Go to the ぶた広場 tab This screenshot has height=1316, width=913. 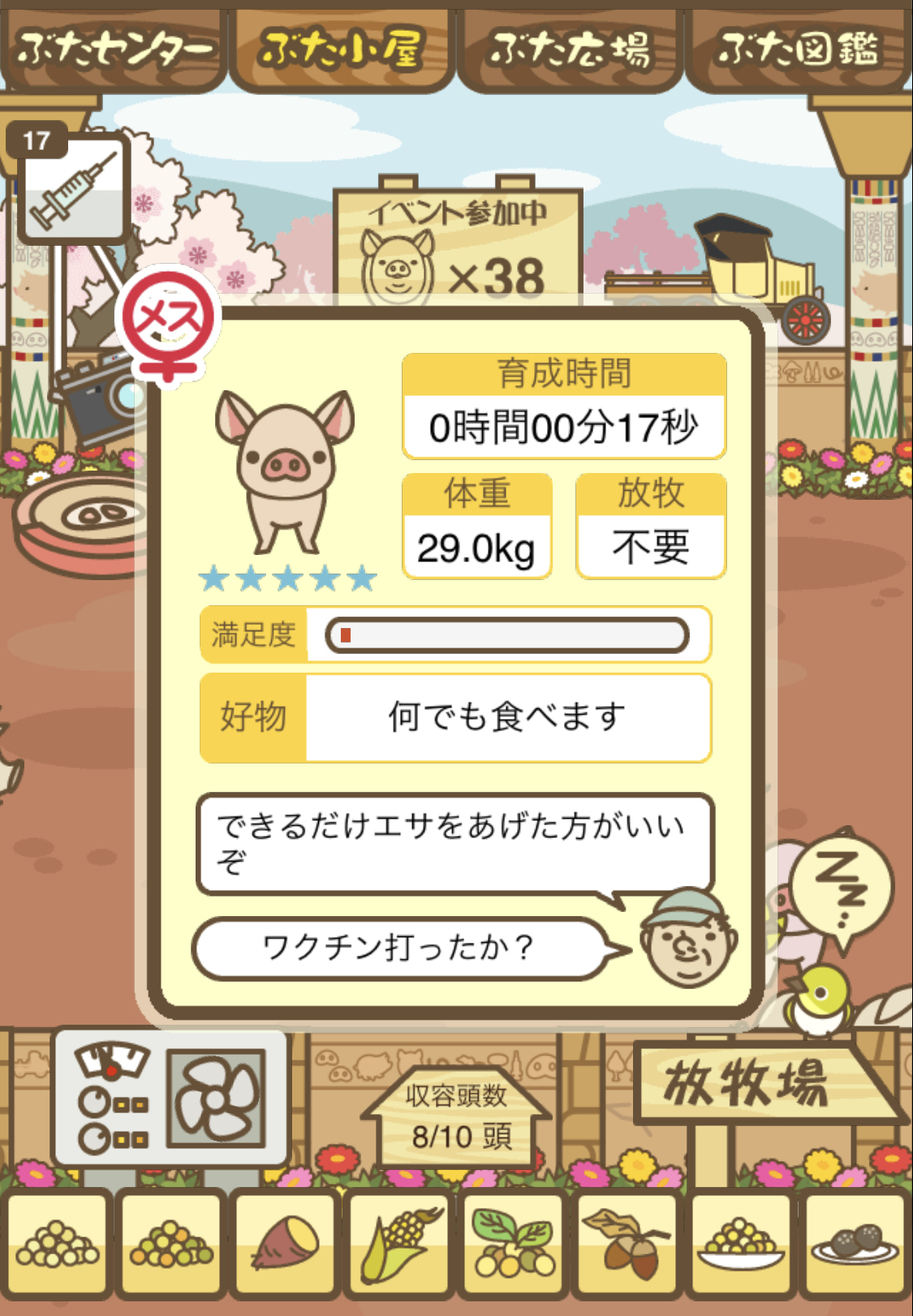[x=570, y=50]
